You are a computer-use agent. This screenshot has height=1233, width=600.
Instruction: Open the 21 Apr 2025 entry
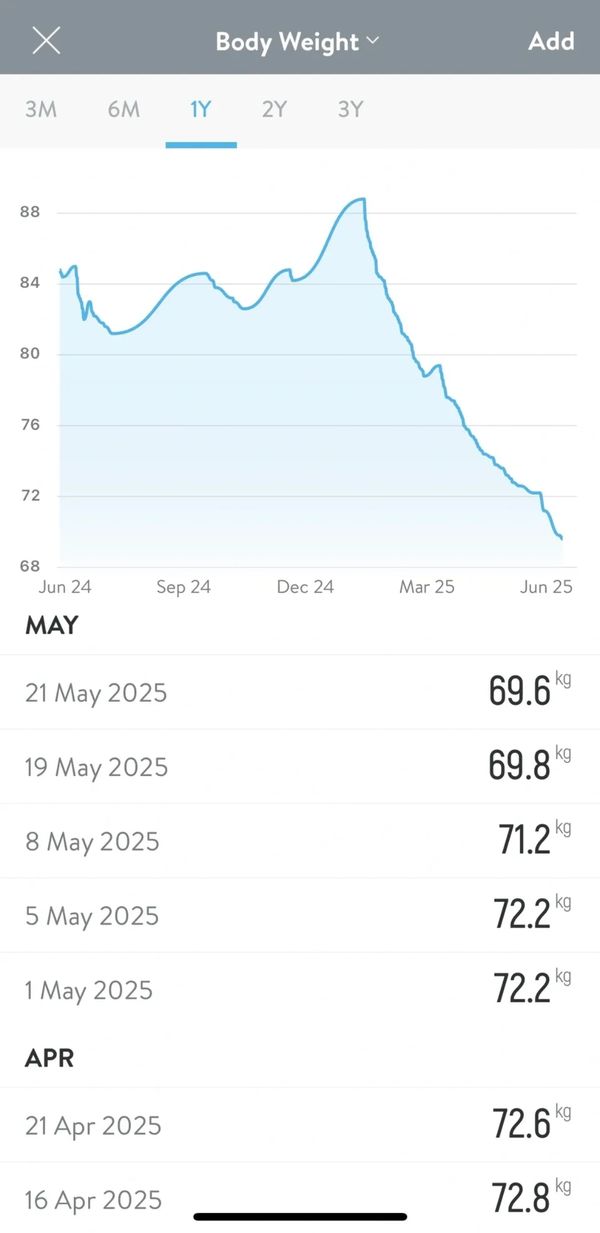(300, 1125)
